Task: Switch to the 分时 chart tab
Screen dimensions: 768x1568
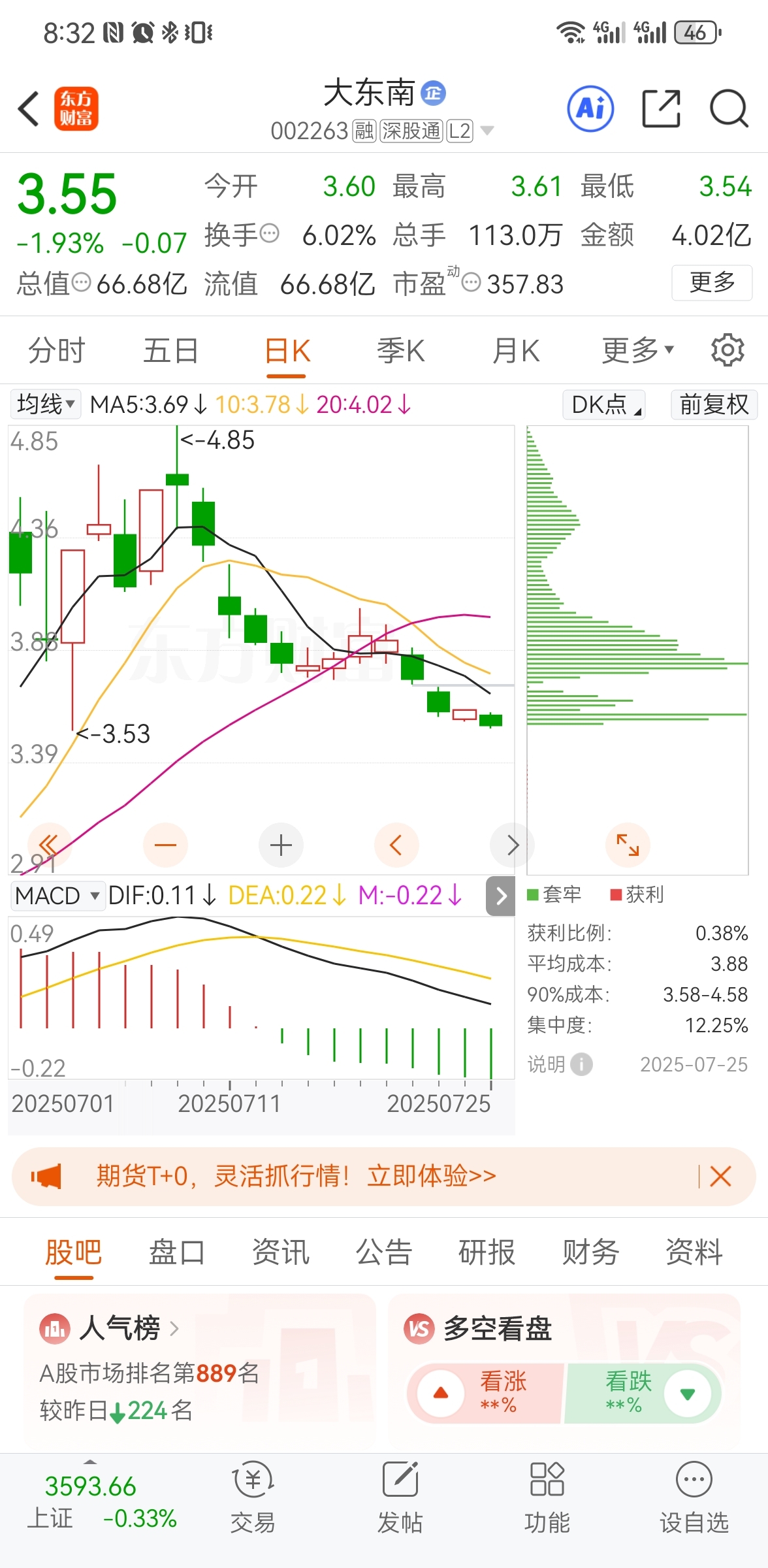Action: (x=57, y=351)
